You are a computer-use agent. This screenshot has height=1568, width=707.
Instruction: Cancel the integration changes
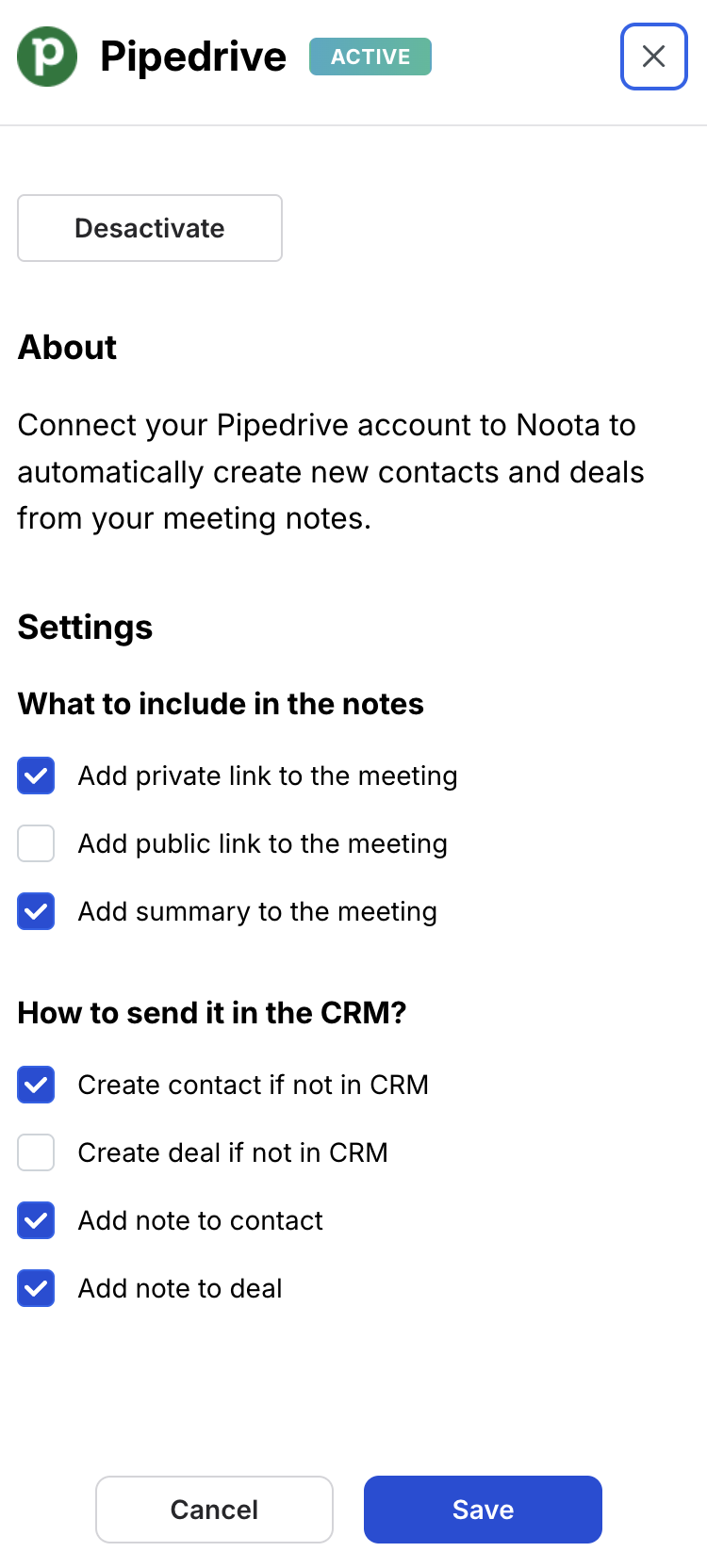point(214,1510)
